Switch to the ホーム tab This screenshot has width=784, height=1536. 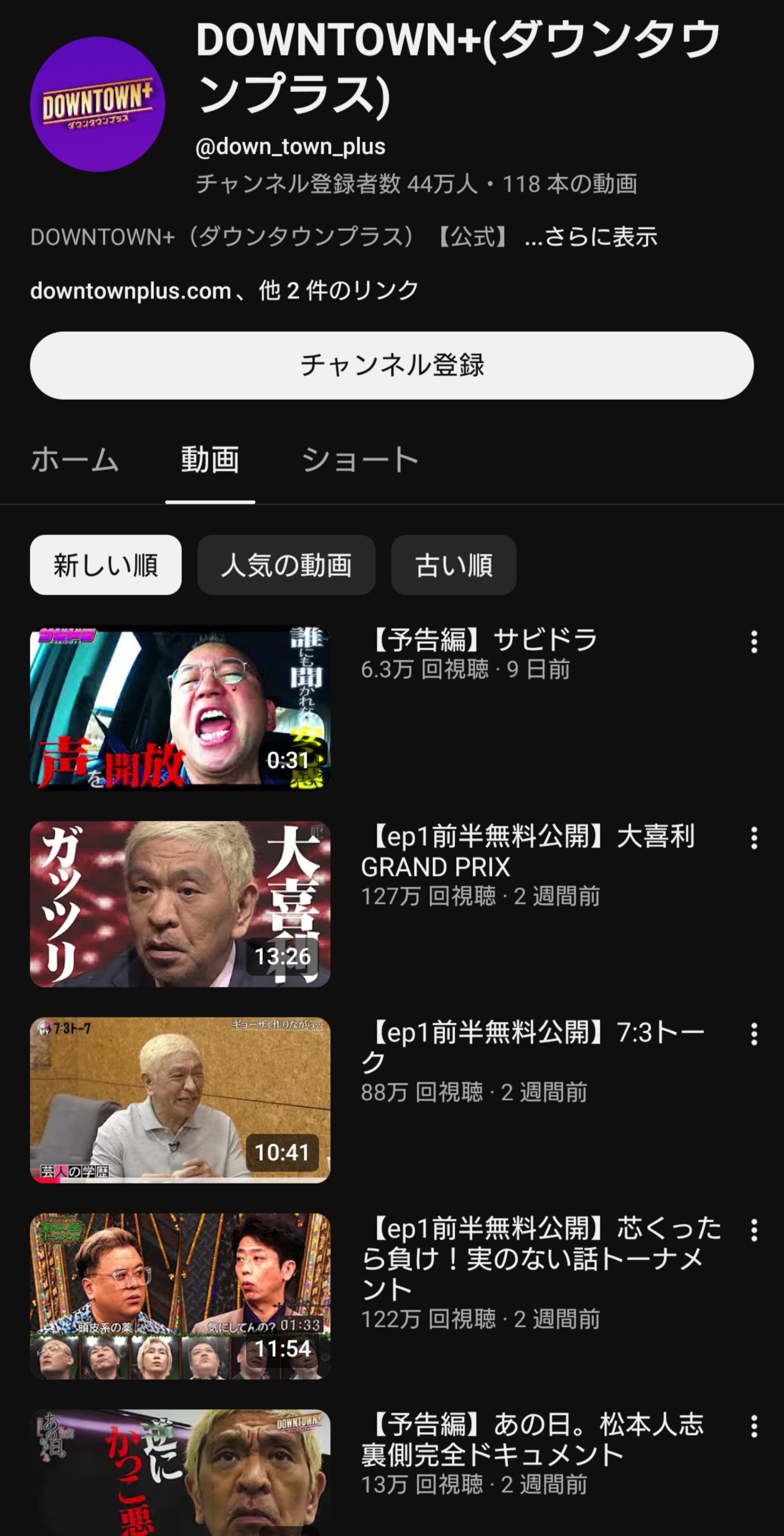click(74, 460)
